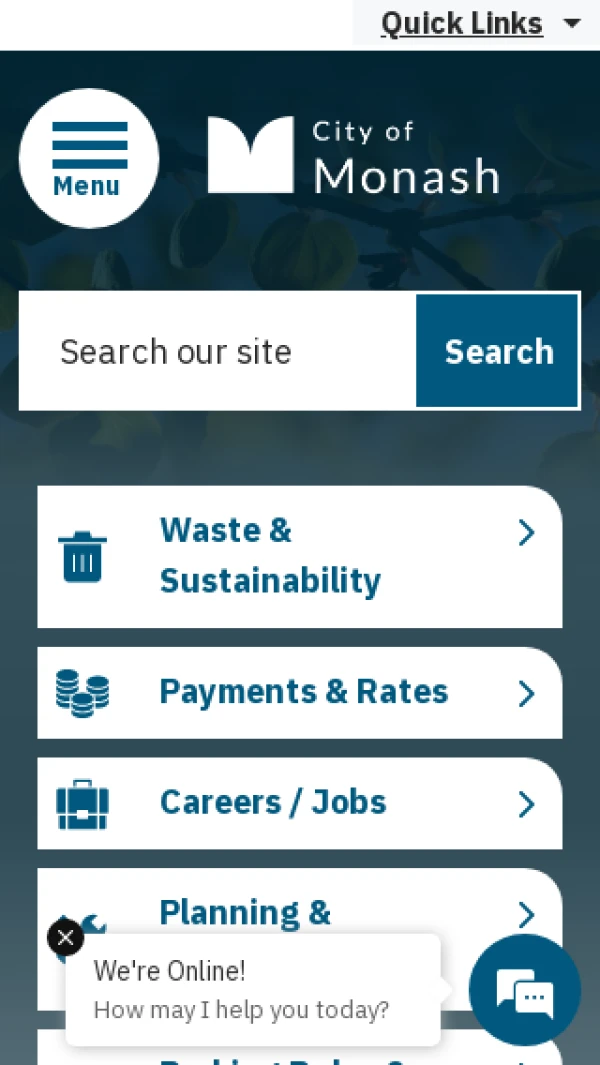Go to the City of Monash homepage

click(x=353, y=157)
